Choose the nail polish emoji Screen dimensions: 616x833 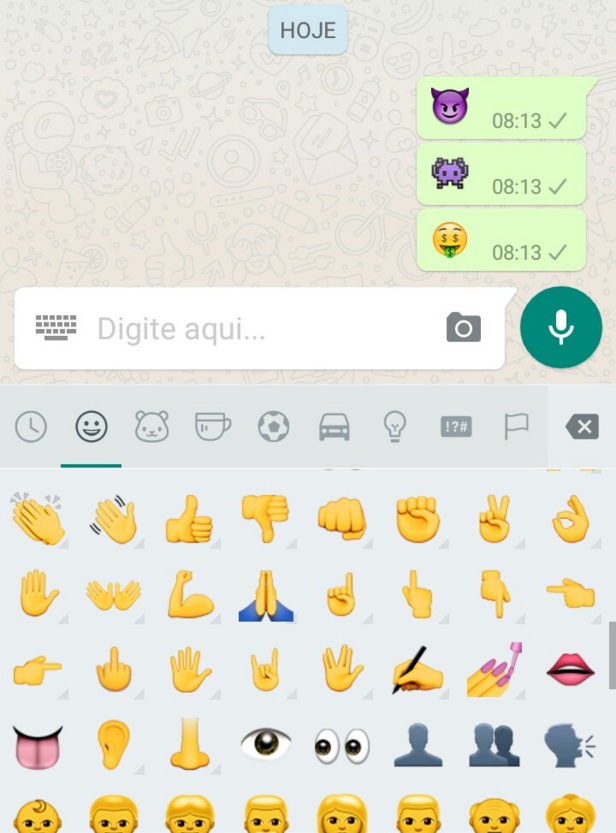(494, 669)
